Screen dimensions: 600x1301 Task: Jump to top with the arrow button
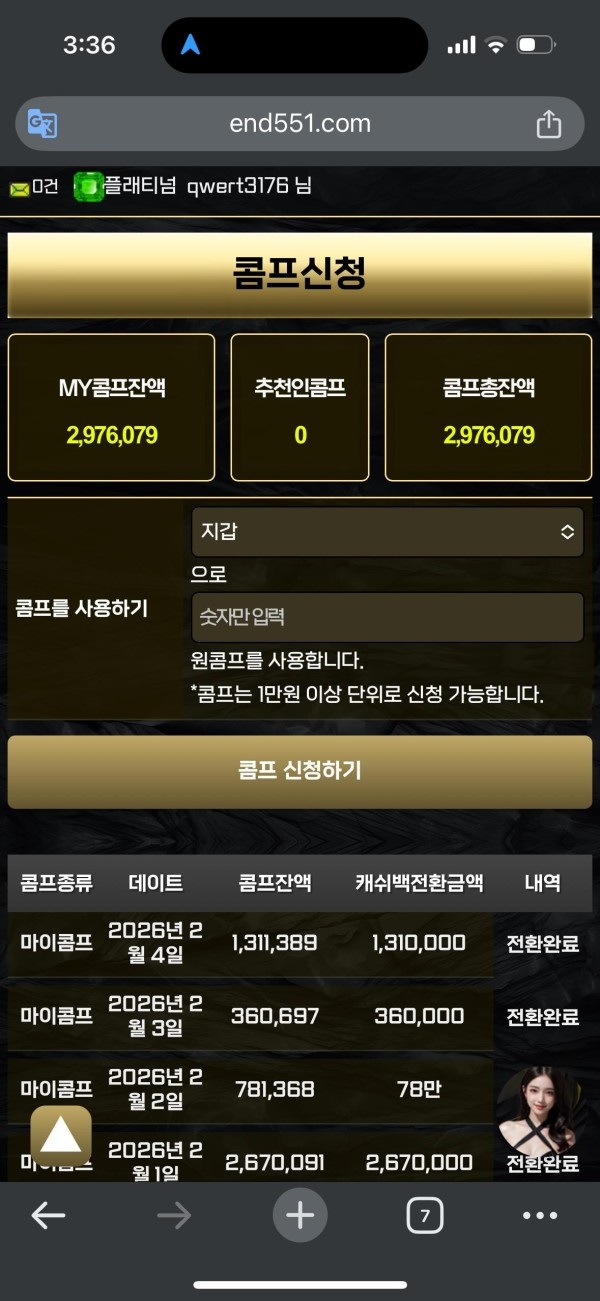coord(61,1136)
